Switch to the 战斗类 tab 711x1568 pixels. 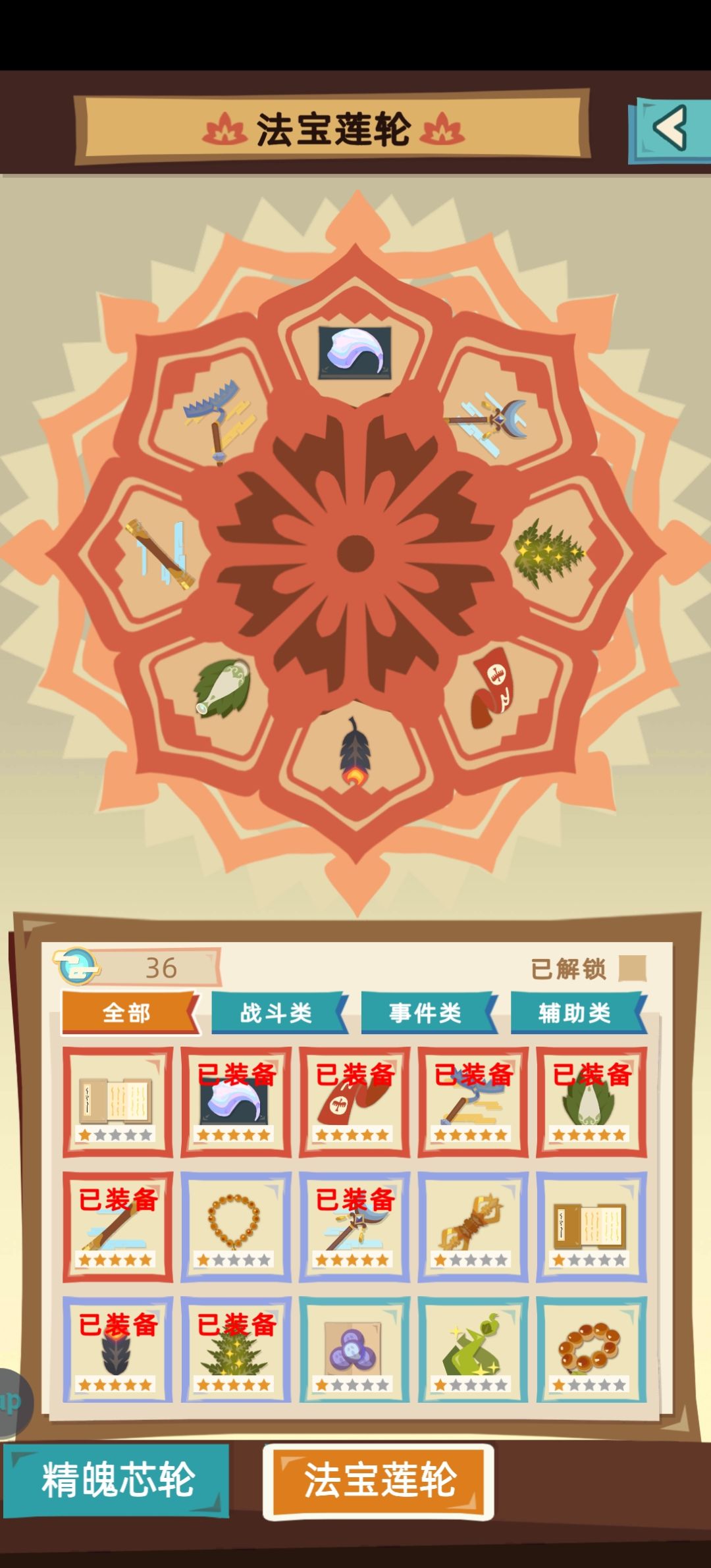pos(278,1012)
